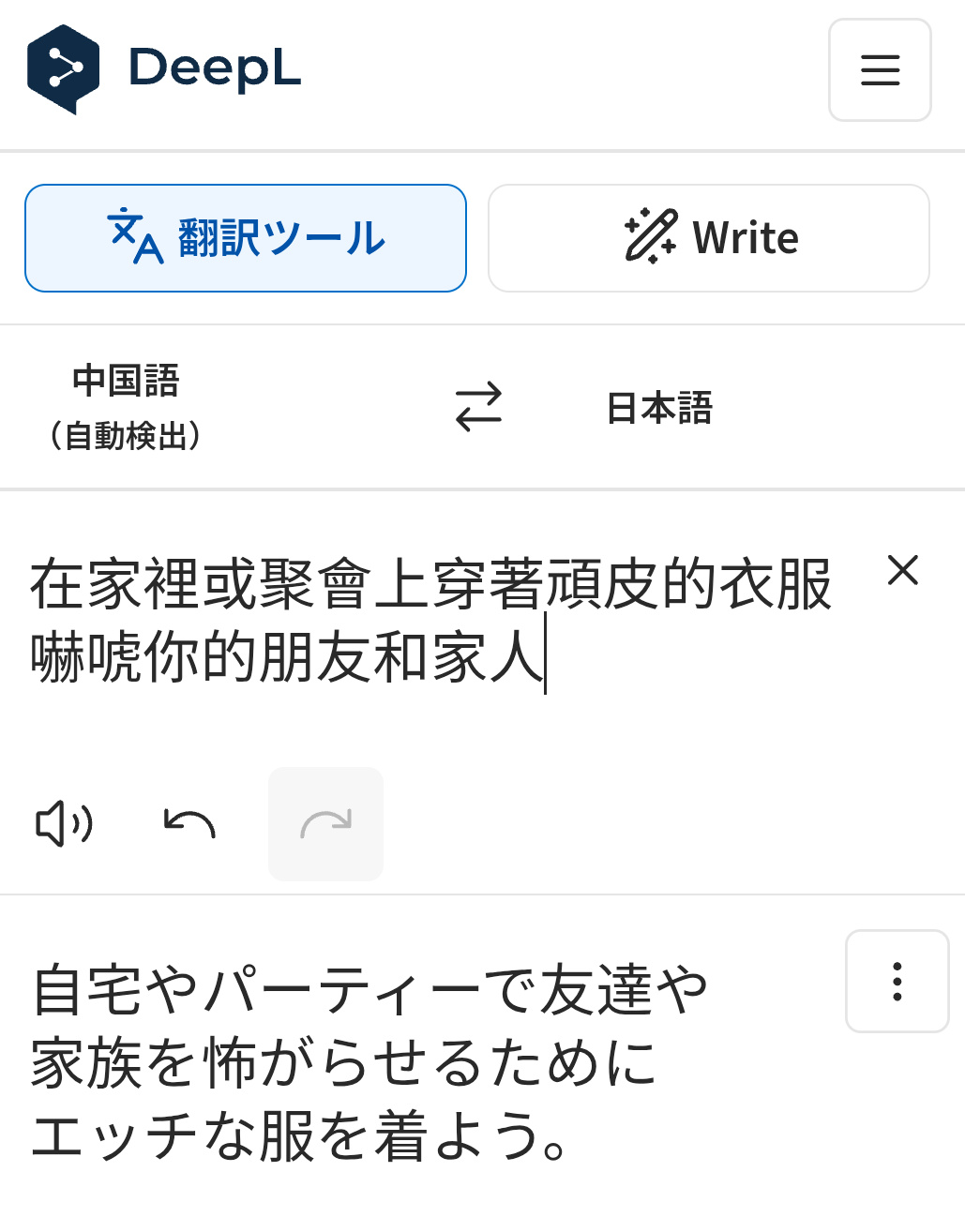Open source language selector 中国語

point(126,407)
